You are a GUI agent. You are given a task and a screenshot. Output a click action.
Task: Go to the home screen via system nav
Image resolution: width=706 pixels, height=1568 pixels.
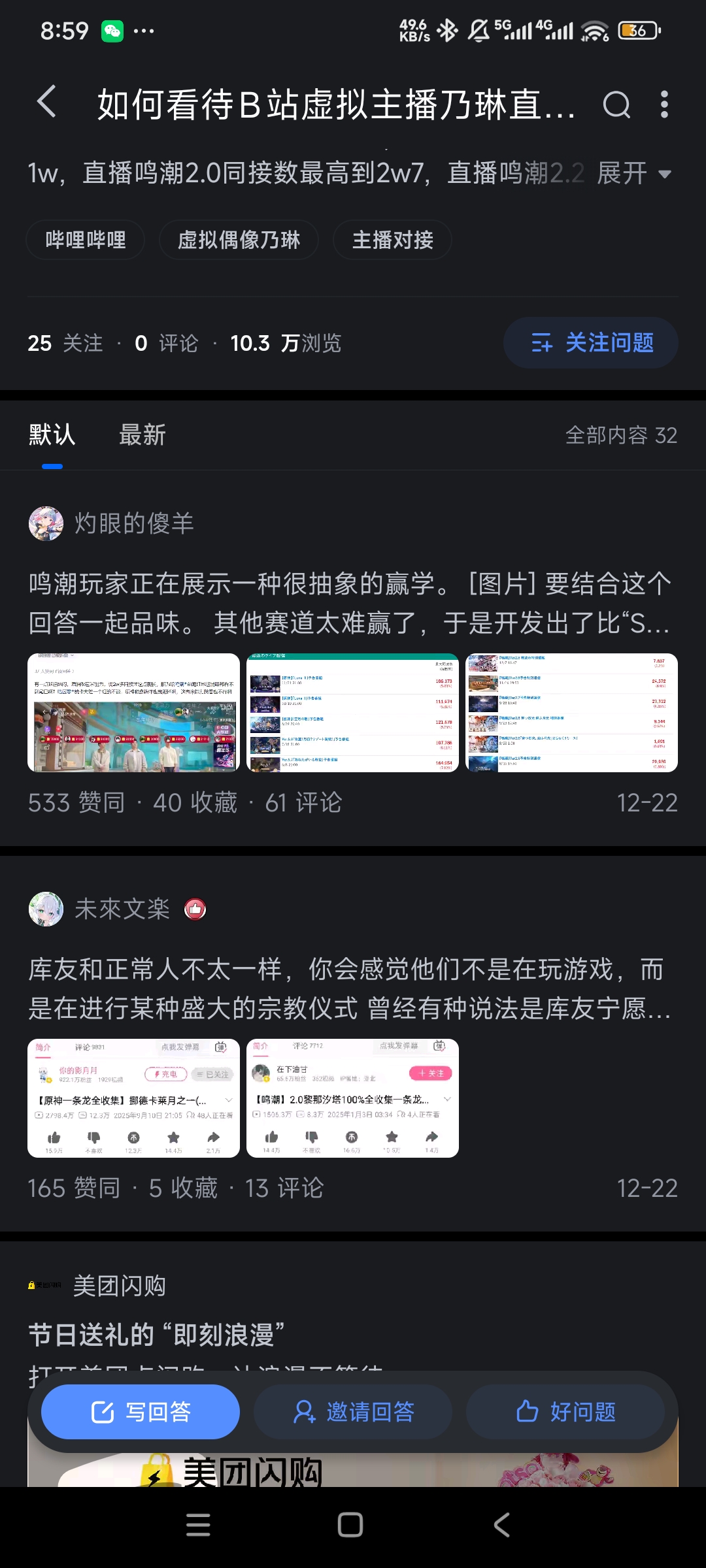click(x=350, y=1525)
